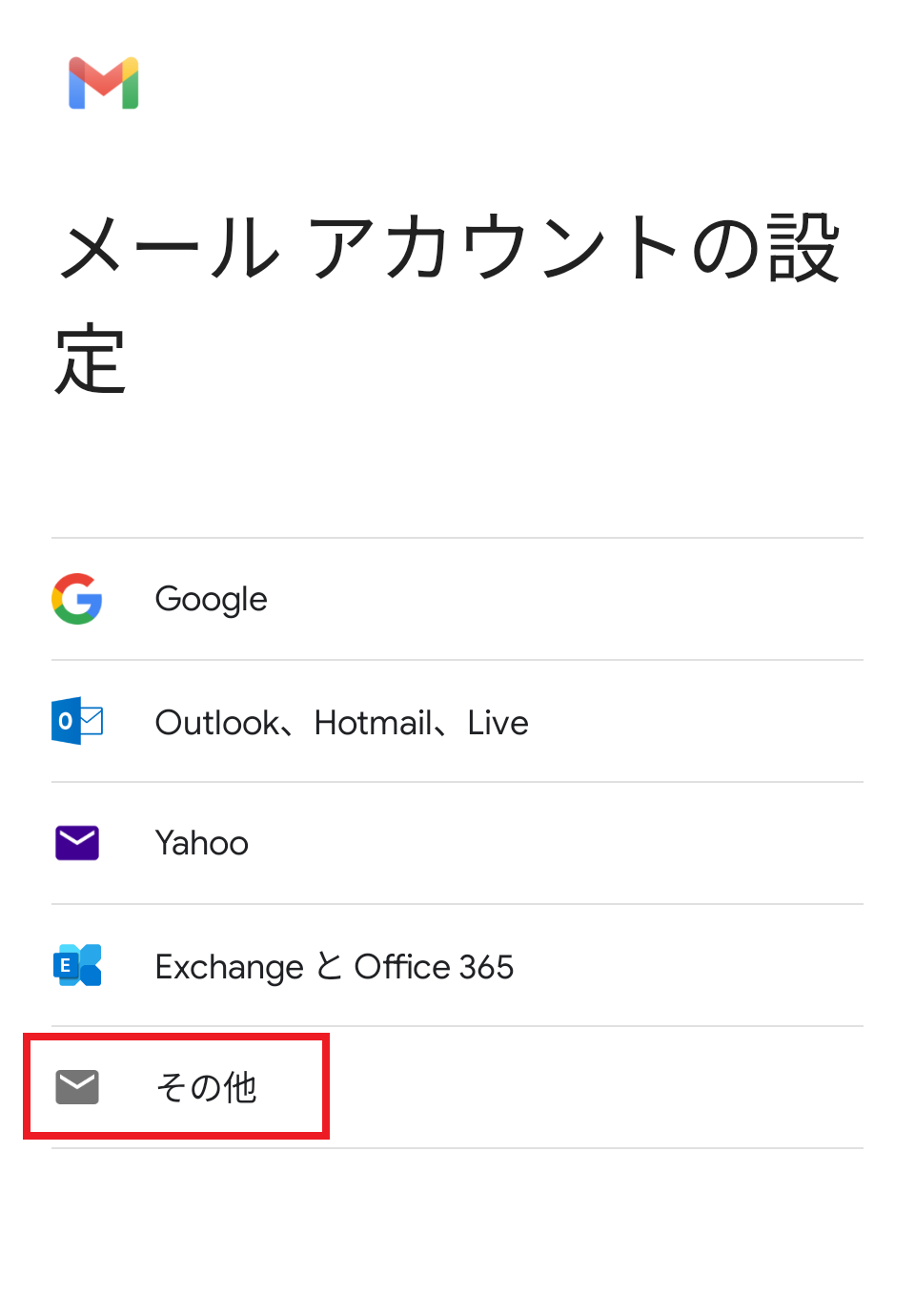This screenshot has width=915, height=1316.
Task: Tap the その他 mail option
Action: click(206, 1087)
